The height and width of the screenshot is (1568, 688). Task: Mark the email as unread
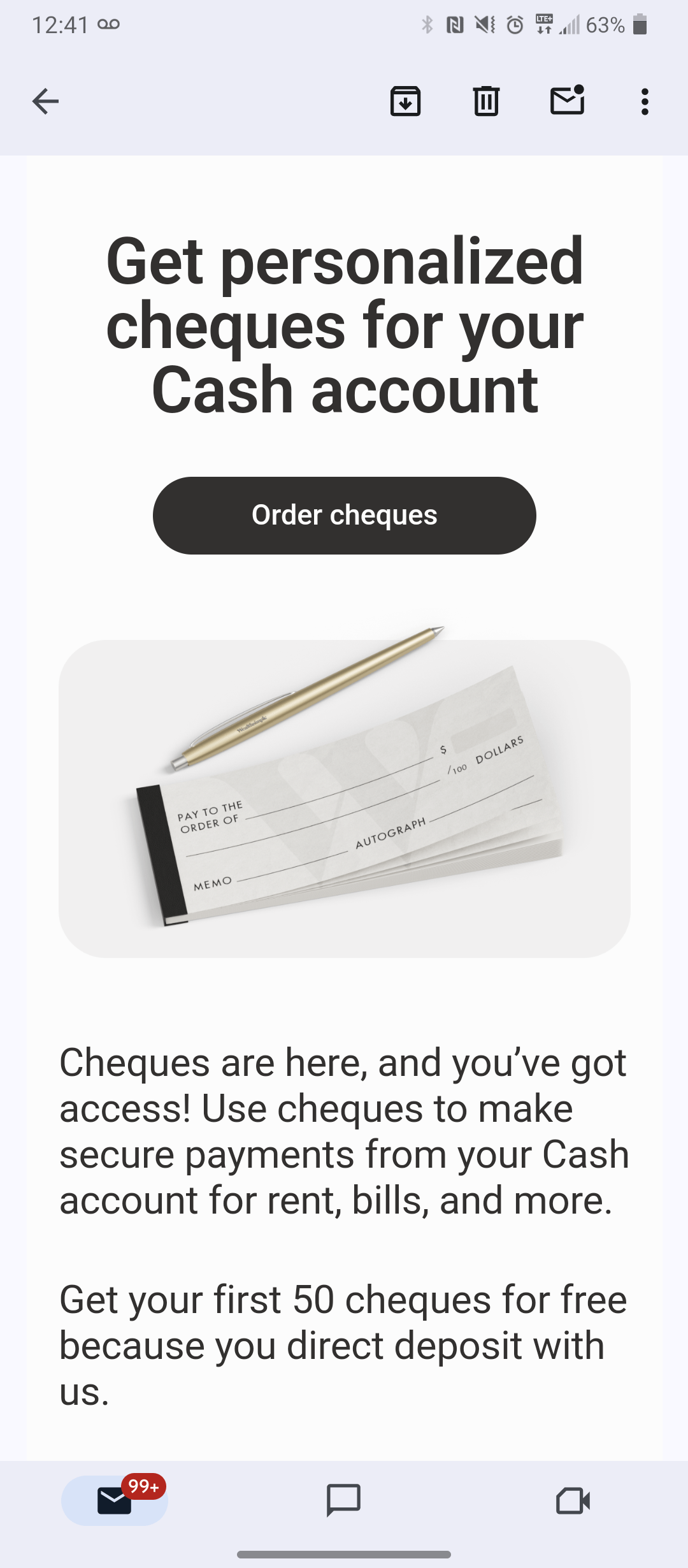tap(567, 101)
